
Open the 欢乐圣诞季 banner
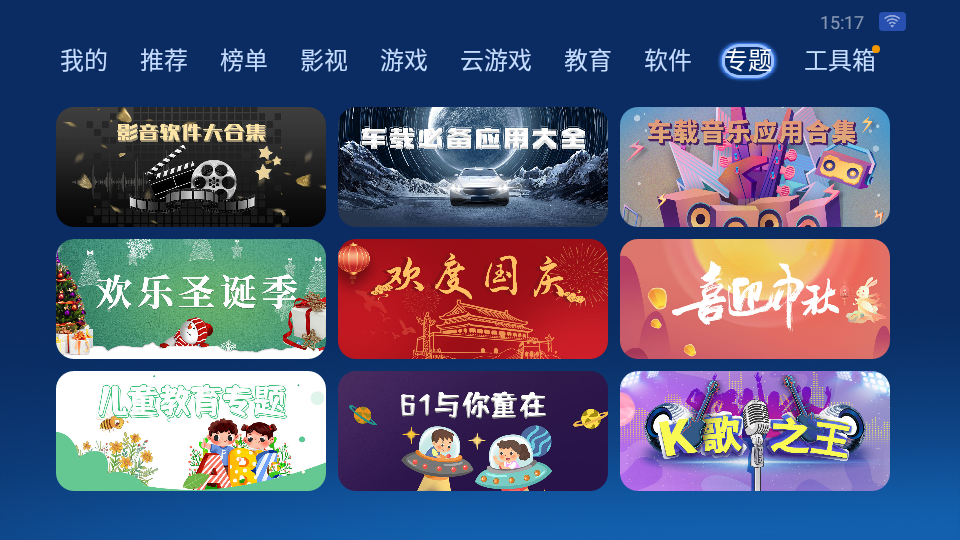click(191, 299)
